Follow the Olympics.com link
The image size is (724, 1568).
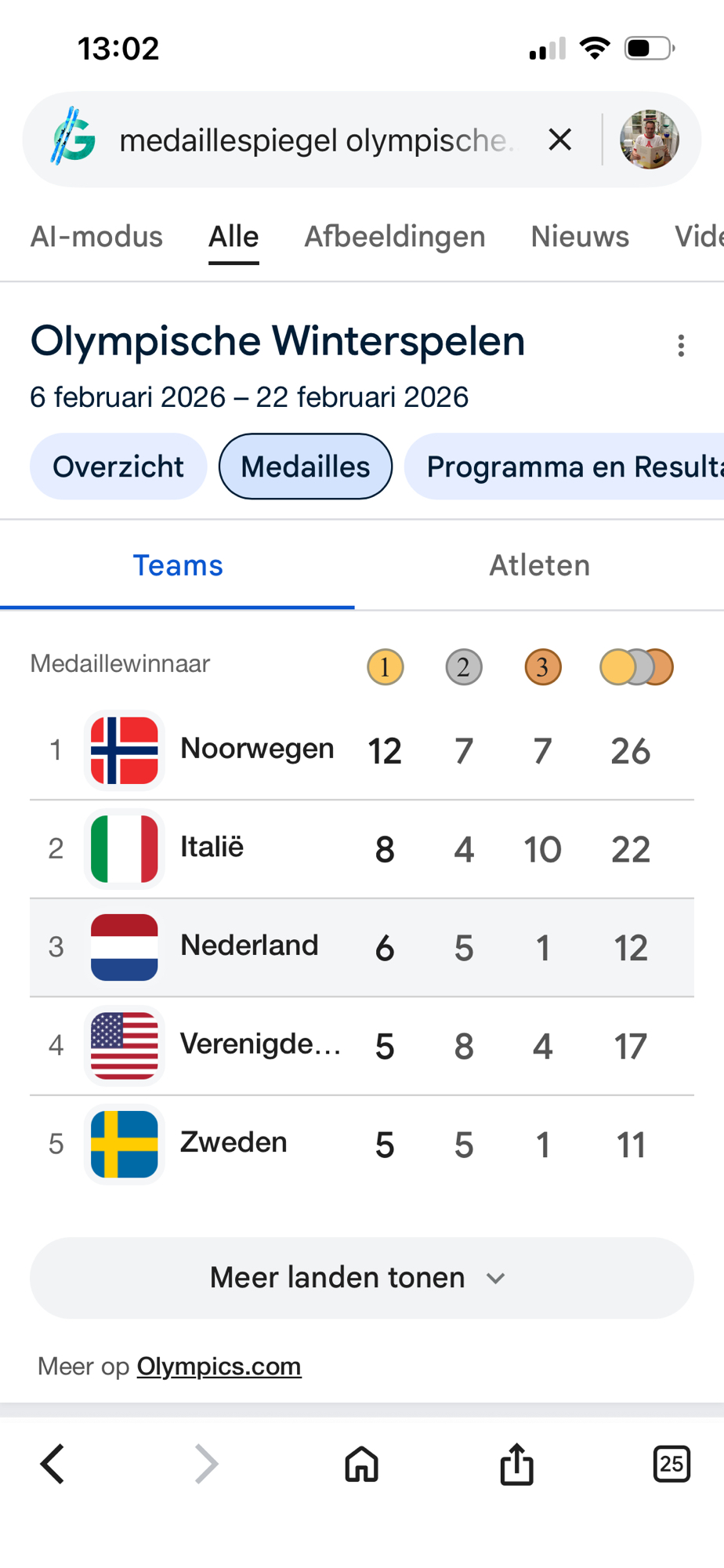pos(219,1367)
